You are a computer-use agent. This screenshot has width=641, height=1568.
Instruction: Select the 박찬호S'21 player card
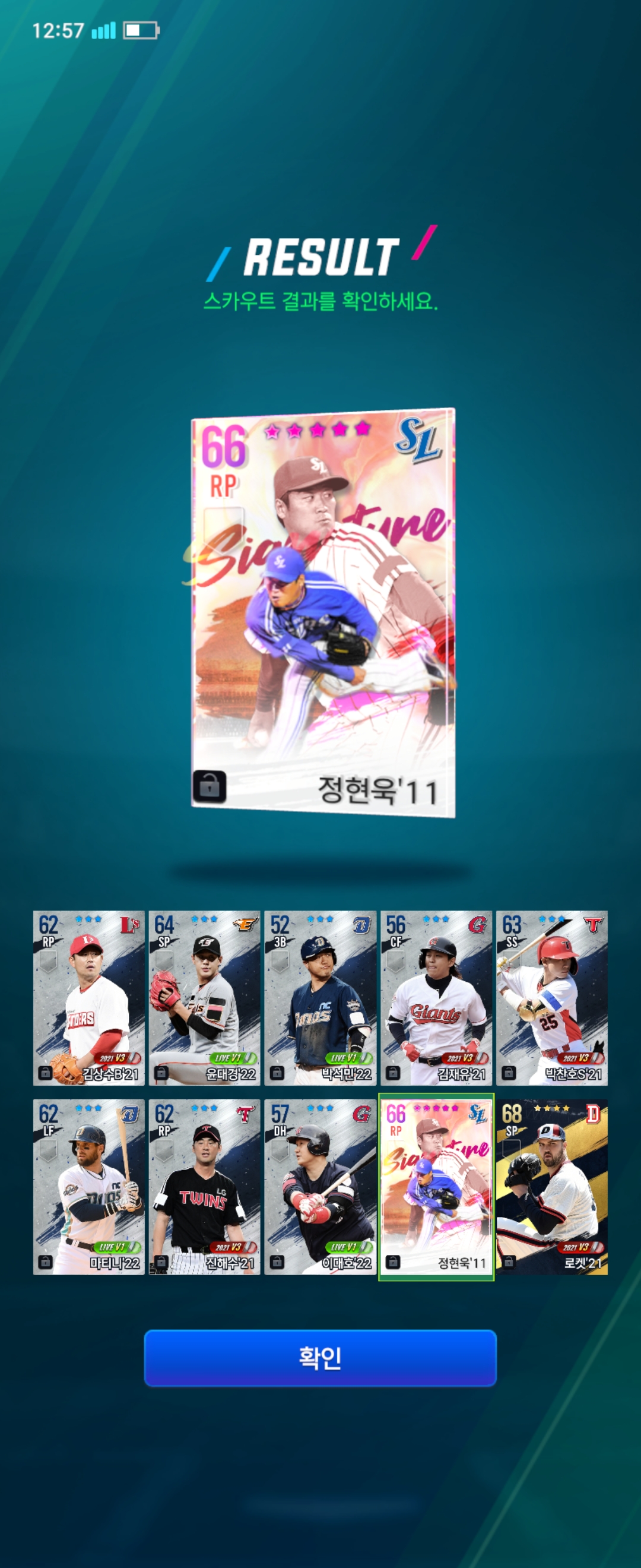tap(551, 998)
